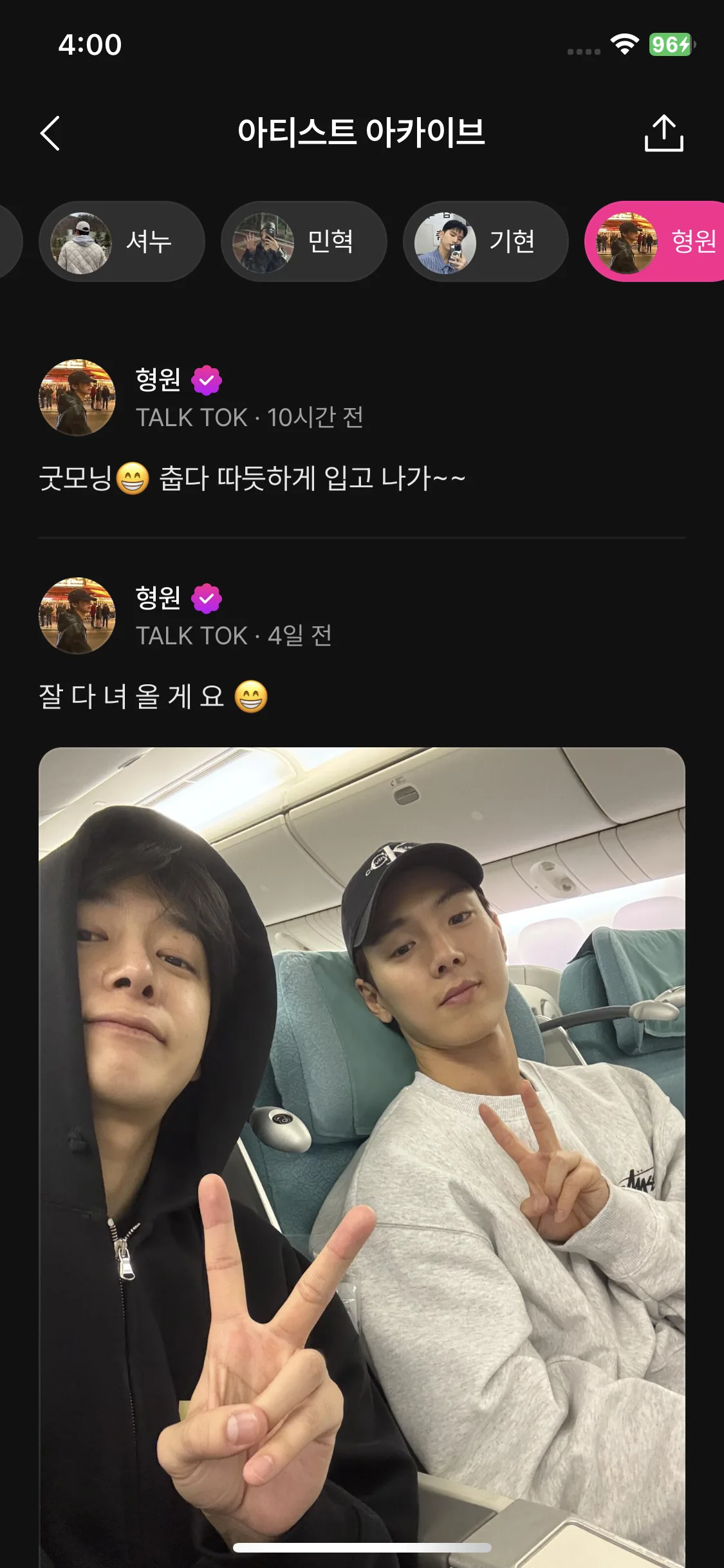Viewport: 724px width, 1568px height.
Task: Open 형원's avatar on the 잘 다녀올게요 post
Action: coord(77,616)
